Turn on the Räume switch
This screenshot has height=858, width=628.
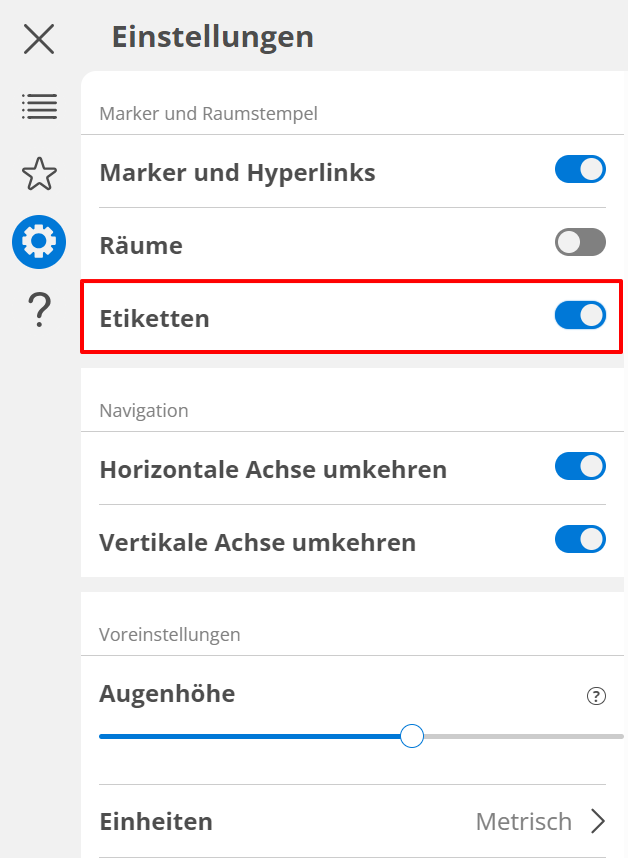(x=580, y=243)
